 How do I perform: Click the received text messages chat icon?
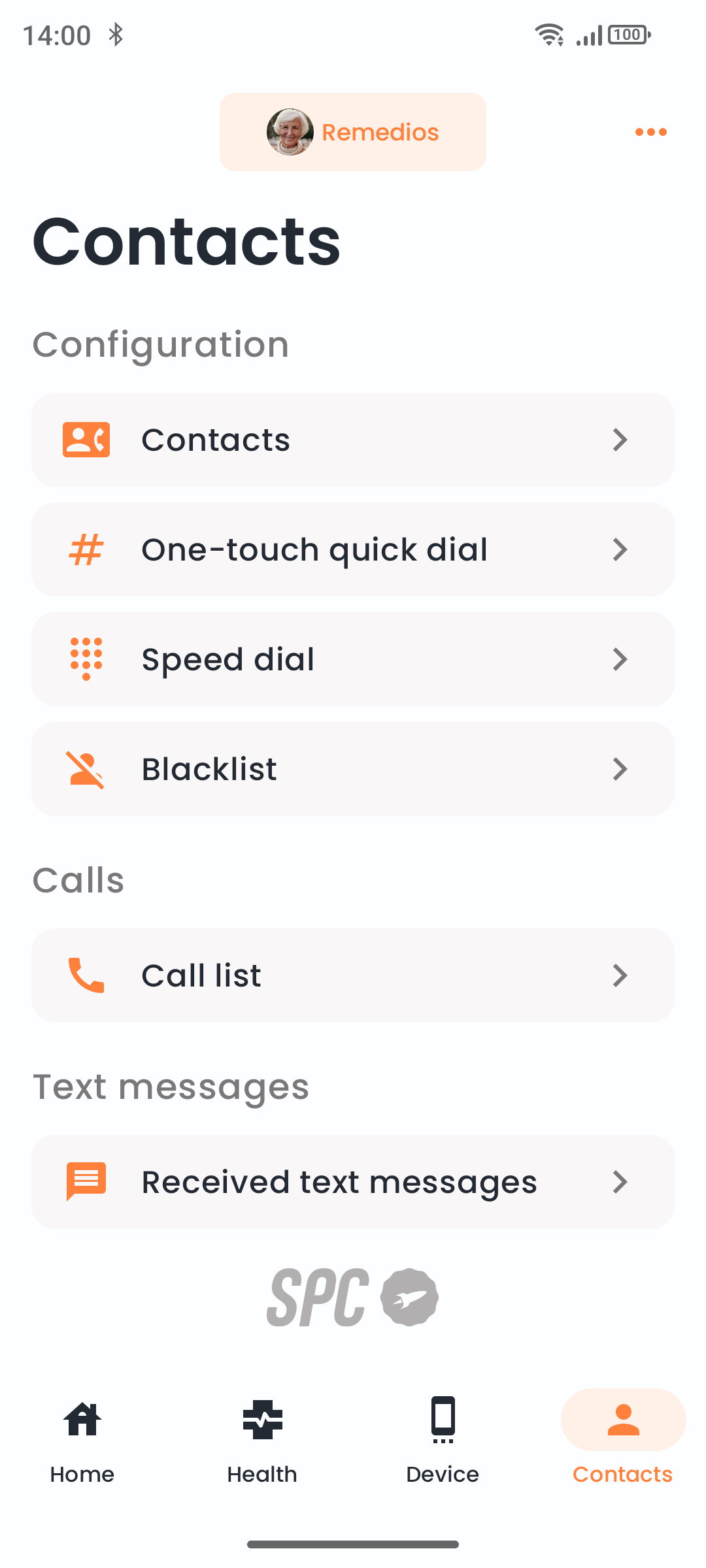coord(86,1181)
